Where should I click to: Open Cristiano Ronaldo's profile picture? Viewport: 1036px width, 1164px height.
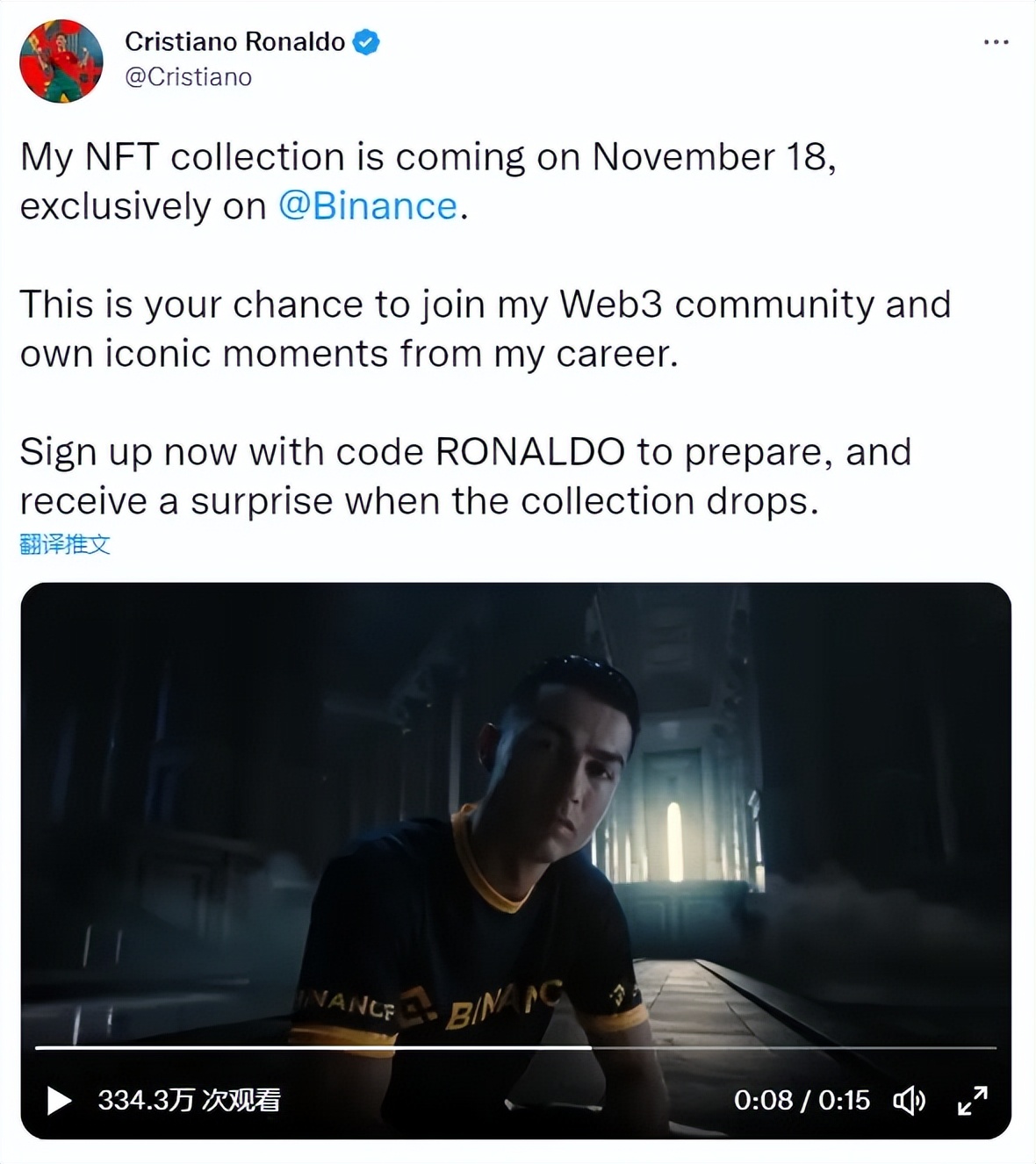[61, 61]
